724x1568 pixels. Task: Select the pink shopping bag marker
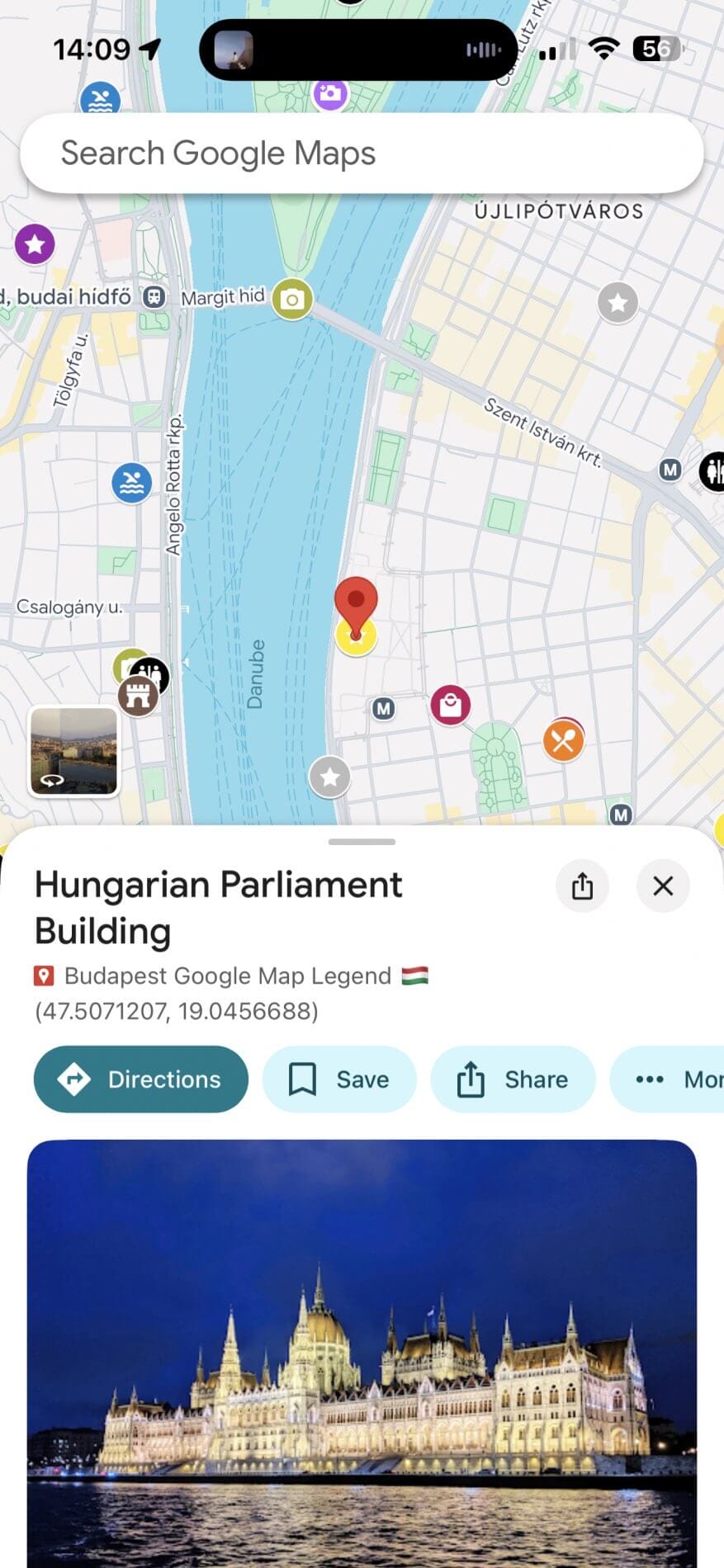click(x=450, y=706)
